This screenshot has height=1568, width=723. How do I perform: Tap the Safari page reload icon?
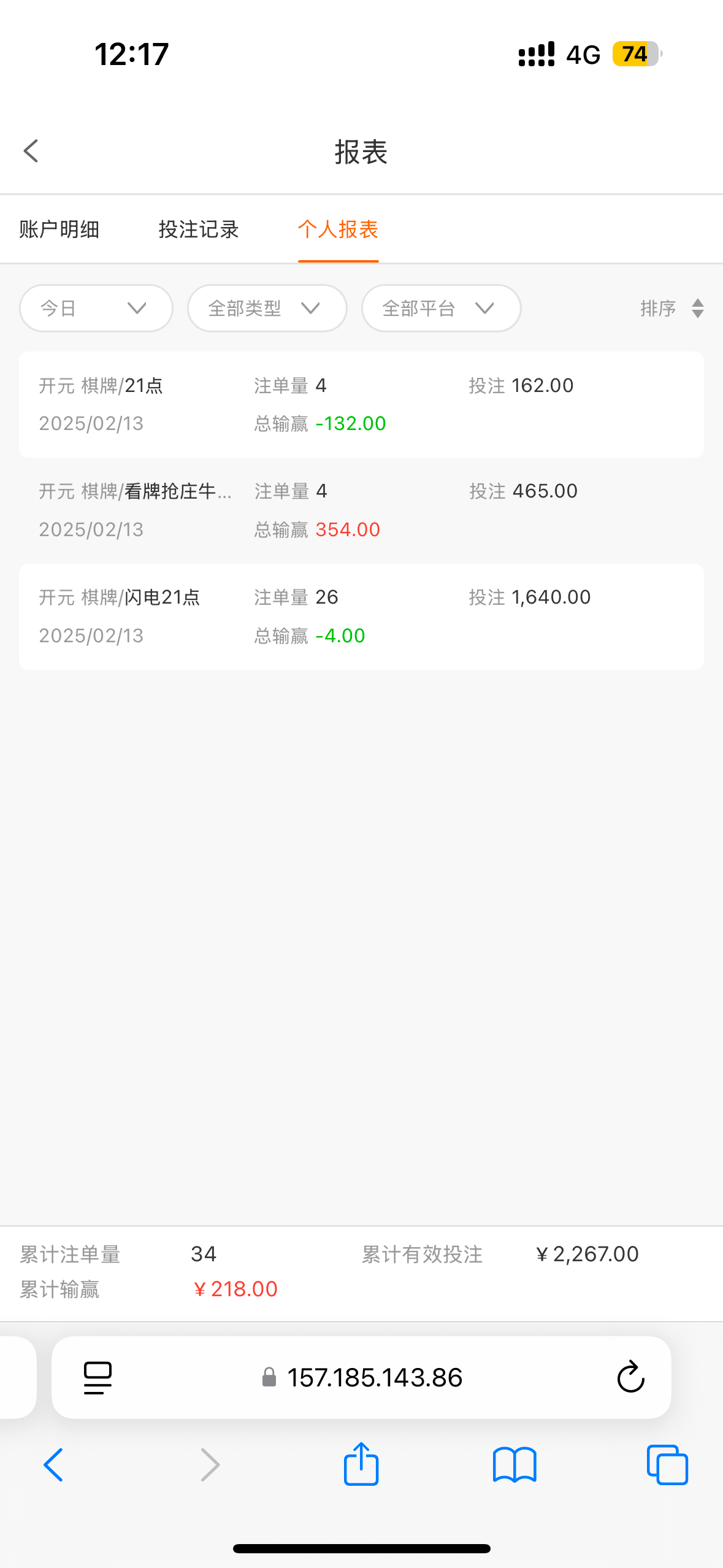point(630,1376)
